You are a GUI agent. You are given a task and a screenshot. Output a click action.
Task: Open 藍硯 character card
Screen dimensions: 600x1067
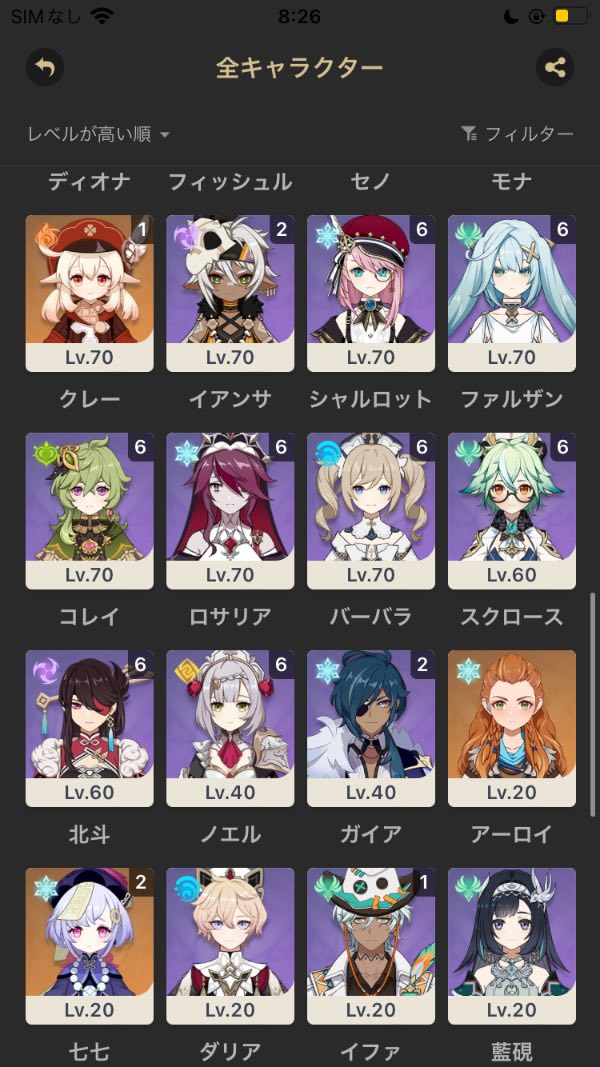512,945
